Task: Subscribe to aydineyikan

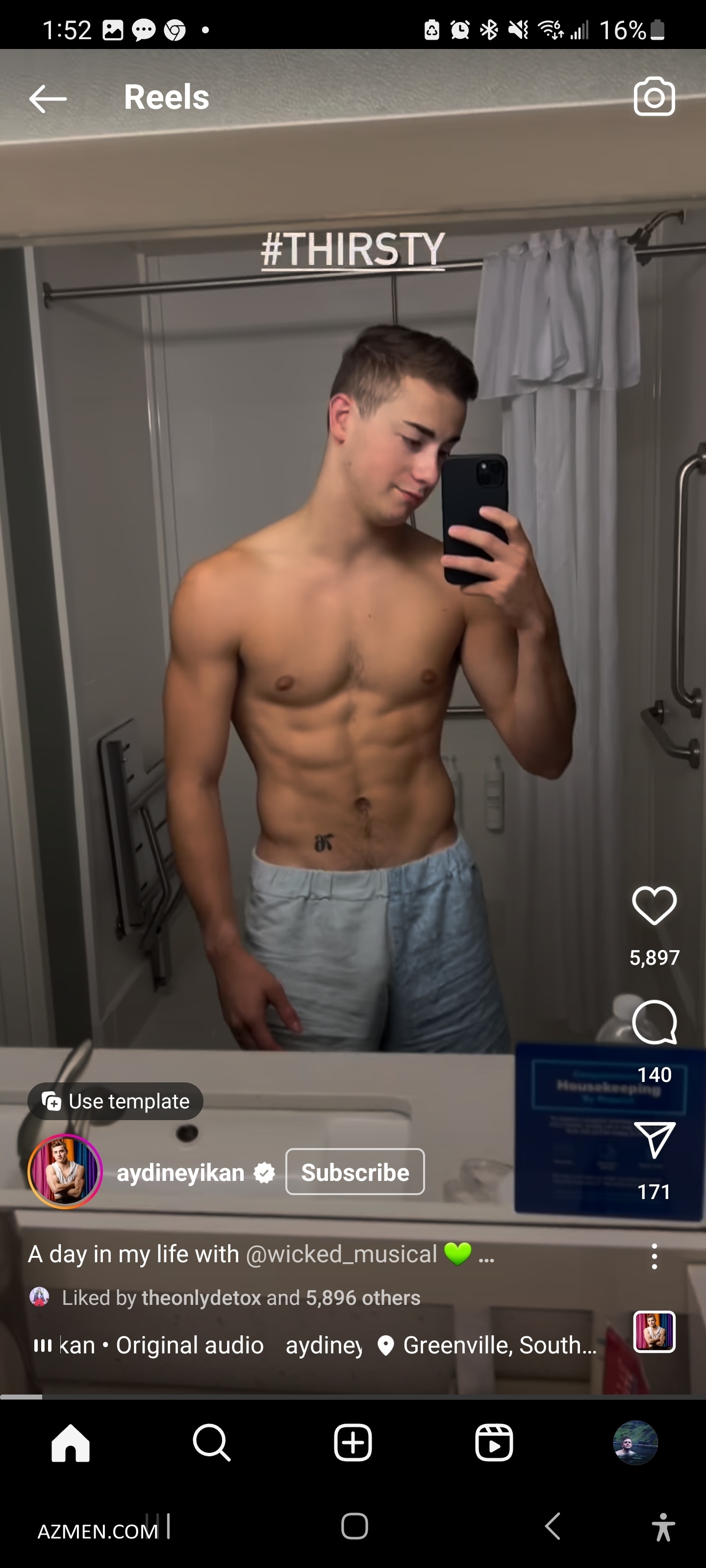Action: (354, 1172)
